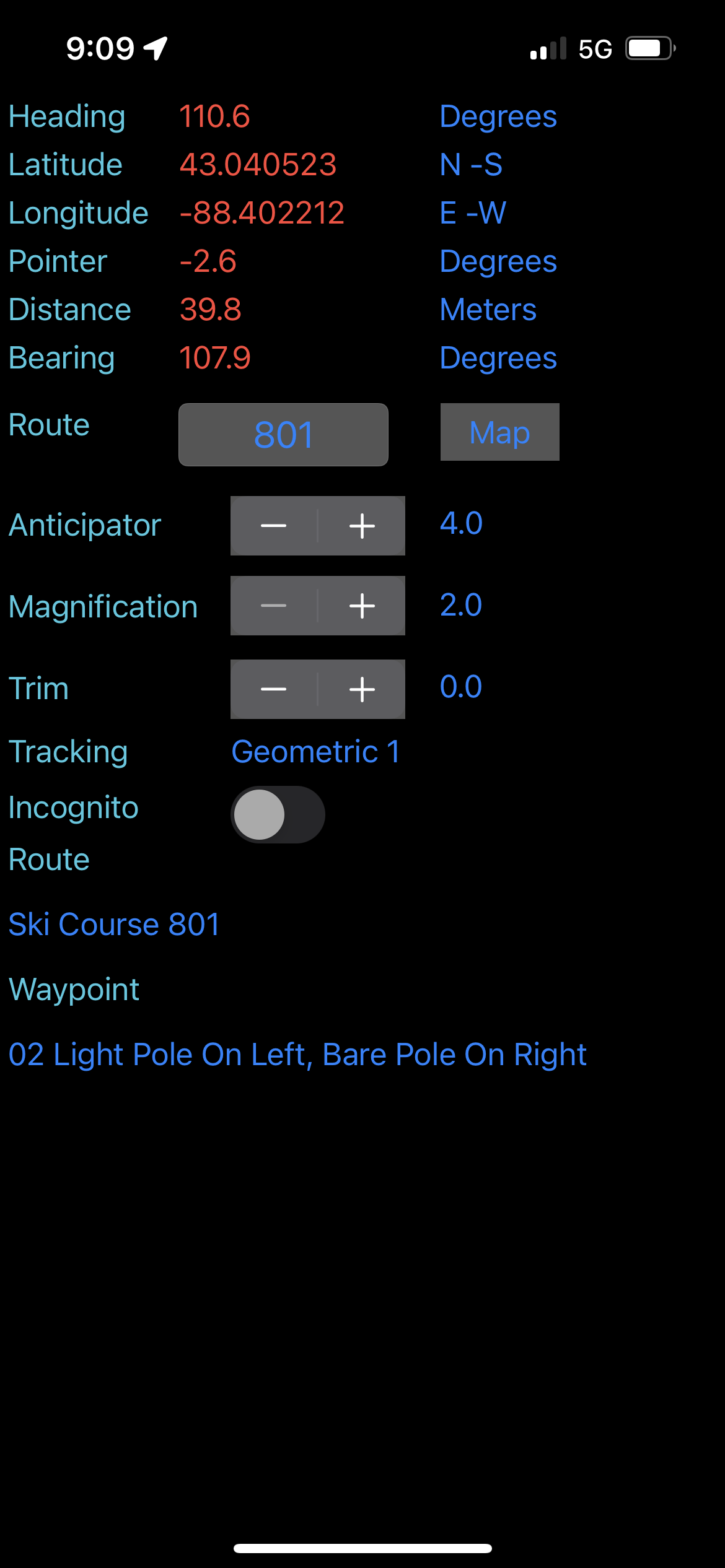725x1568 pixels.
Task: Increase the Anticipator value
Action: coord(362,526)
